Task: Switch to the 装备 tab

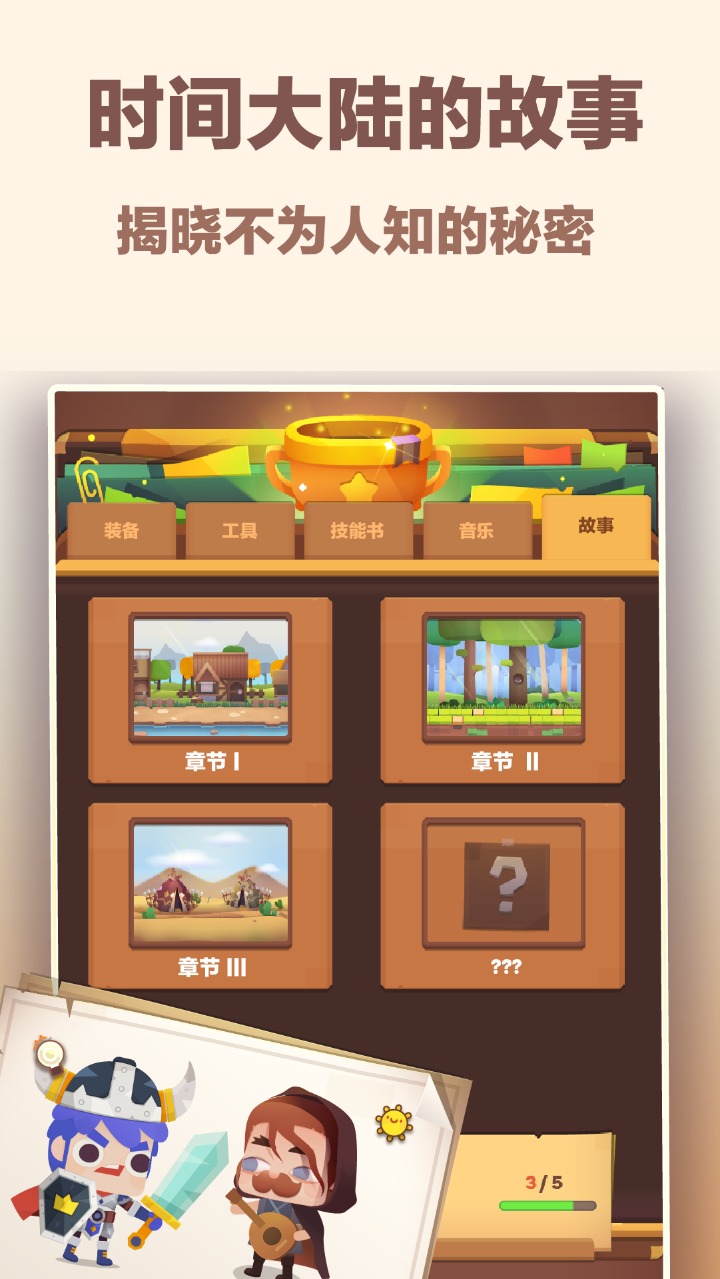Action: pyautogui.click(x=123, y=531)
